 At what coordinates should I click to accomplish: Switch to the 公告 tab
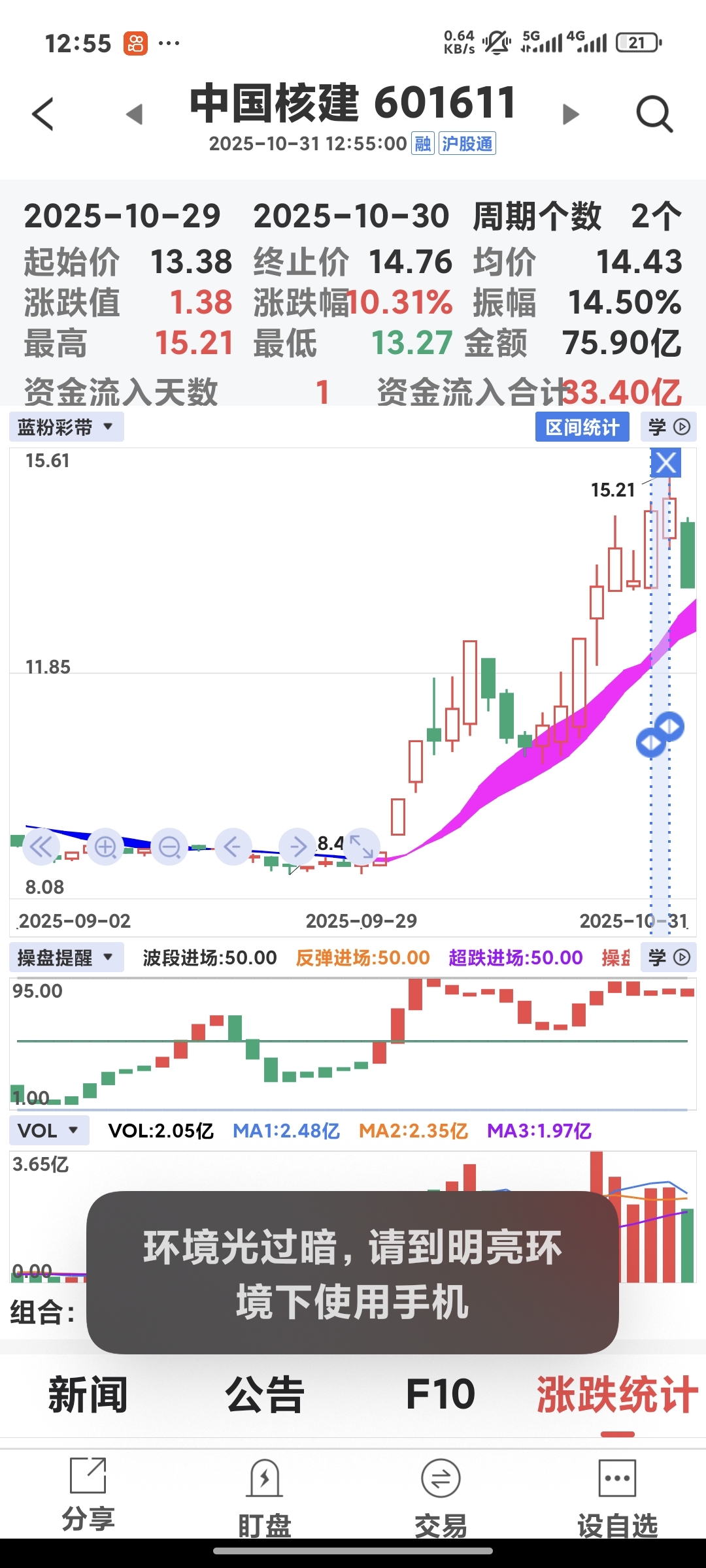click(265, 1395)
